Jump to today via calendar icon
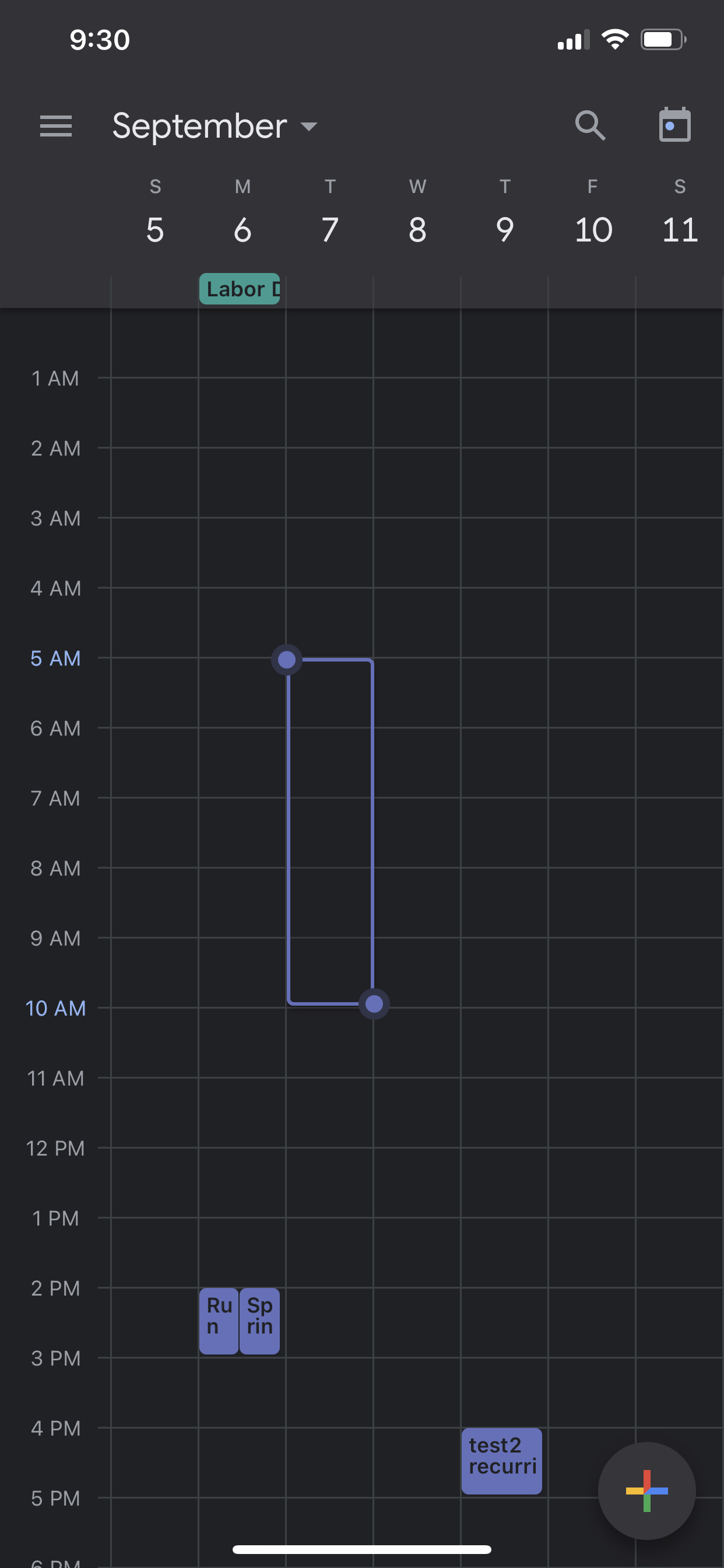724x1568 pixels. (x=674, y=126)
